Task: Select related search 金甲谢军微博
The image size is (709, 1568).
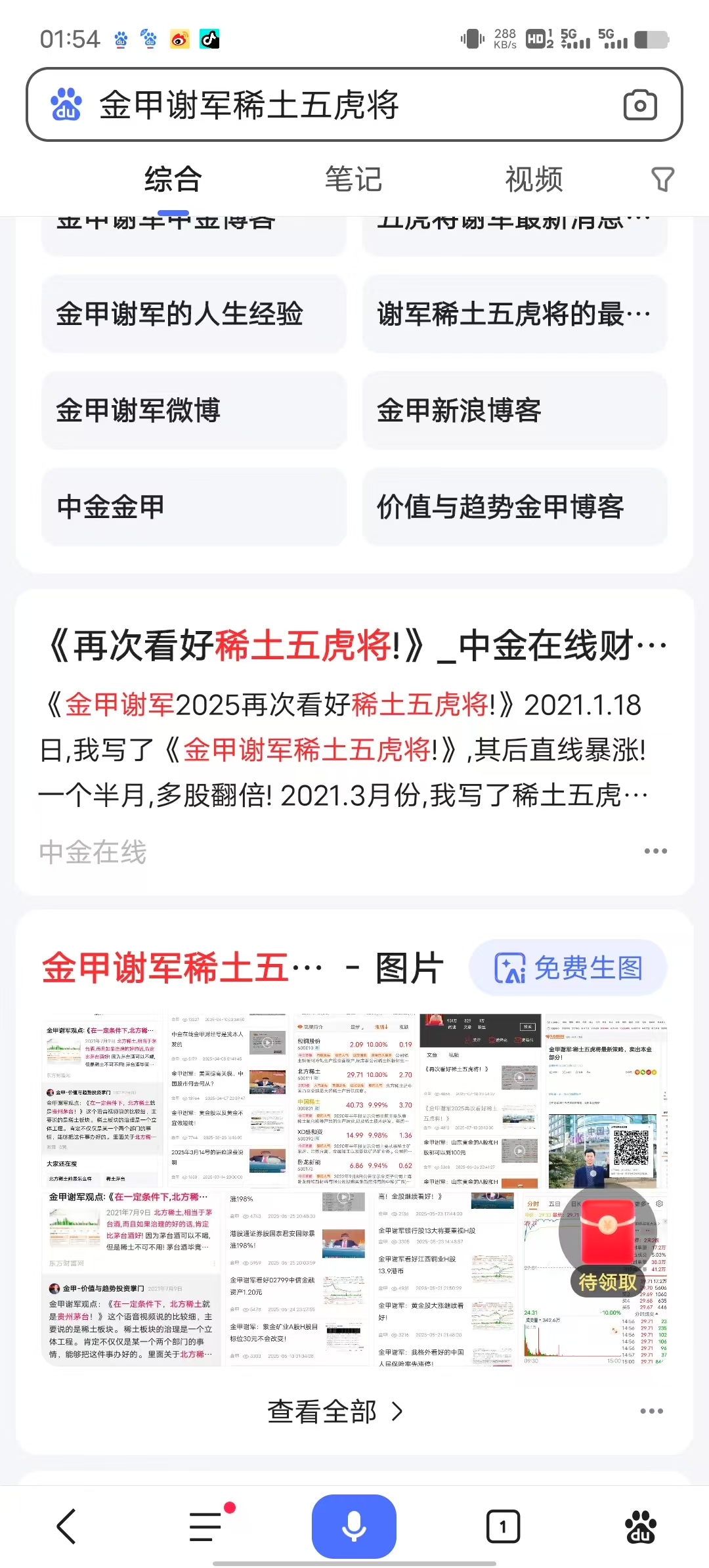Action: point(194,410)
